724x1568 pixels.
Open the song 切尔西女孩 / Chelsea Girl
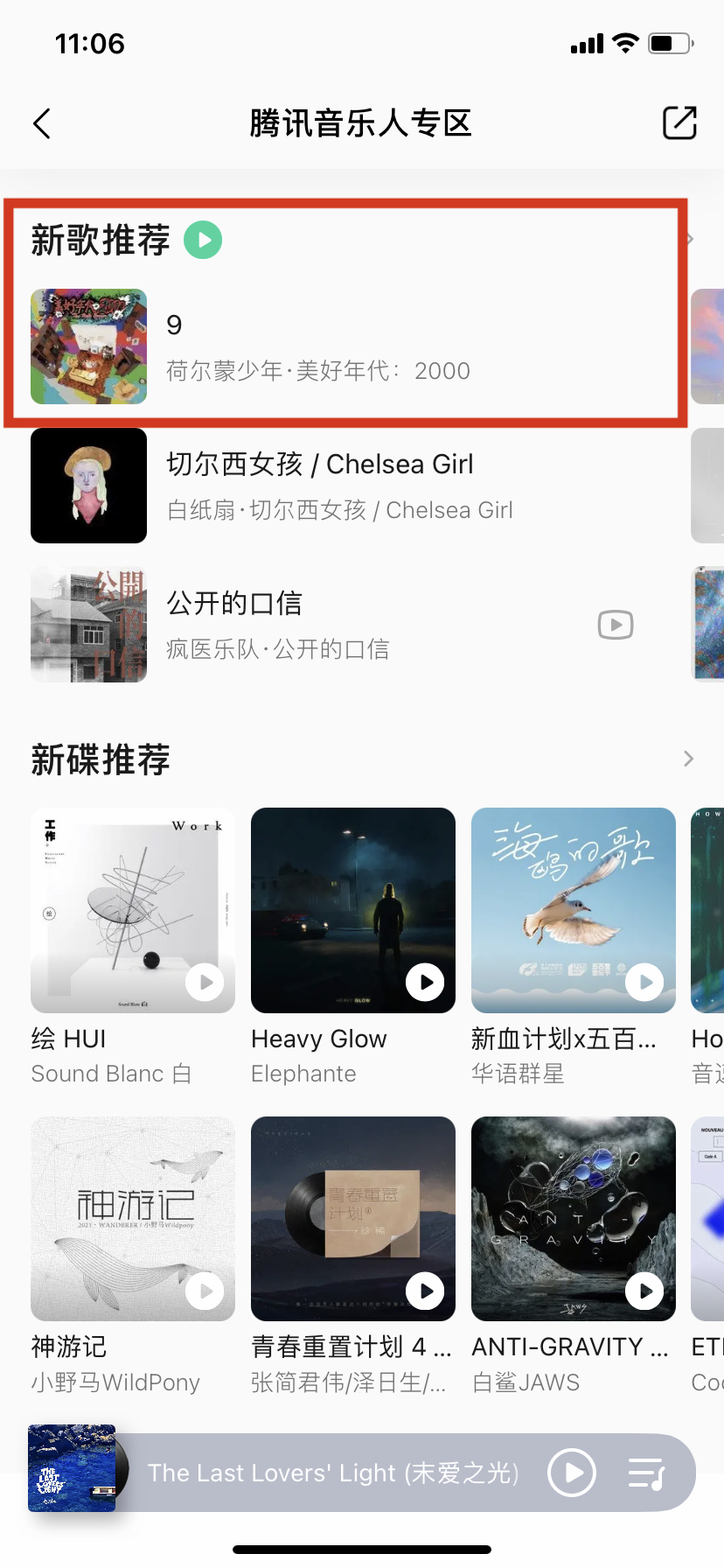tap(350, 486)
